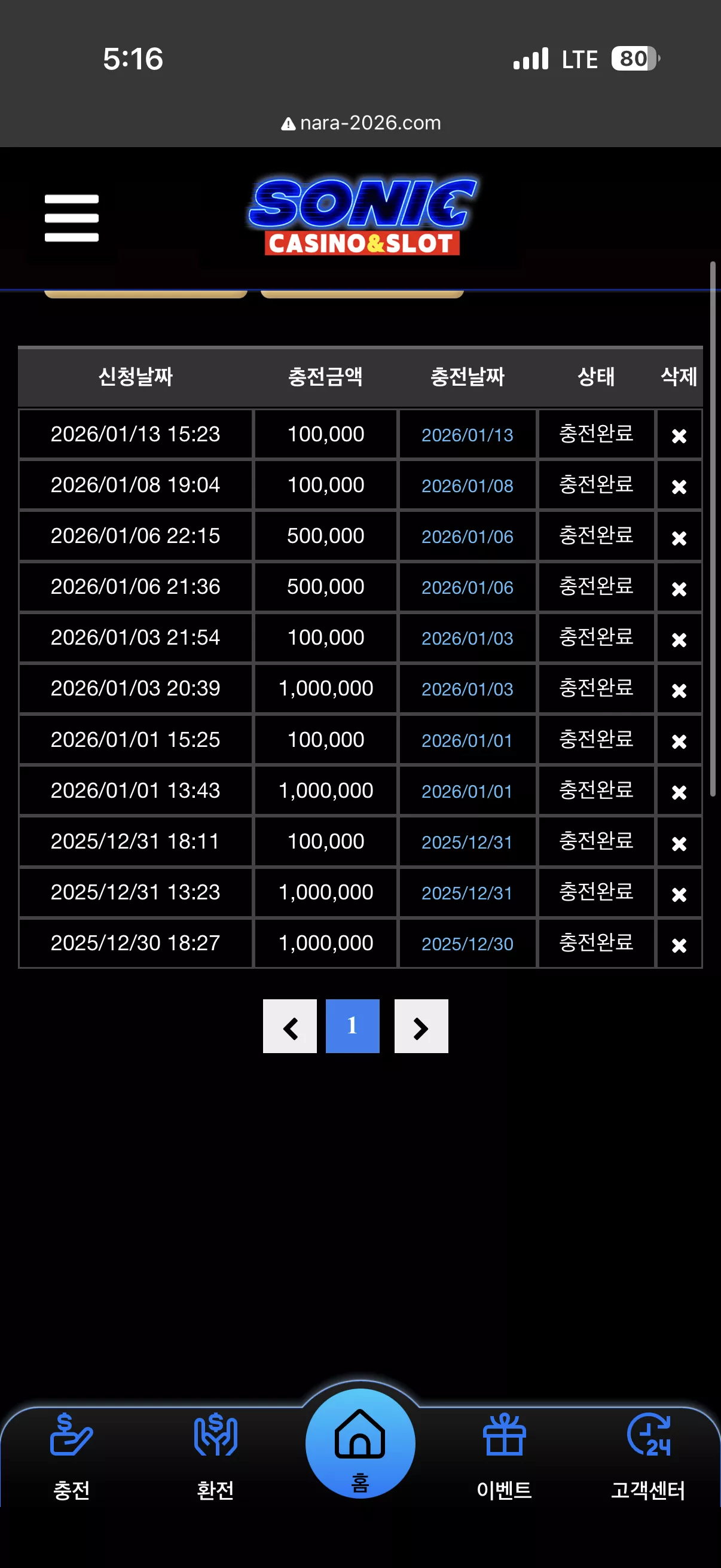Remove the 2025/12/31 13:23 entry

pos(679,895)
